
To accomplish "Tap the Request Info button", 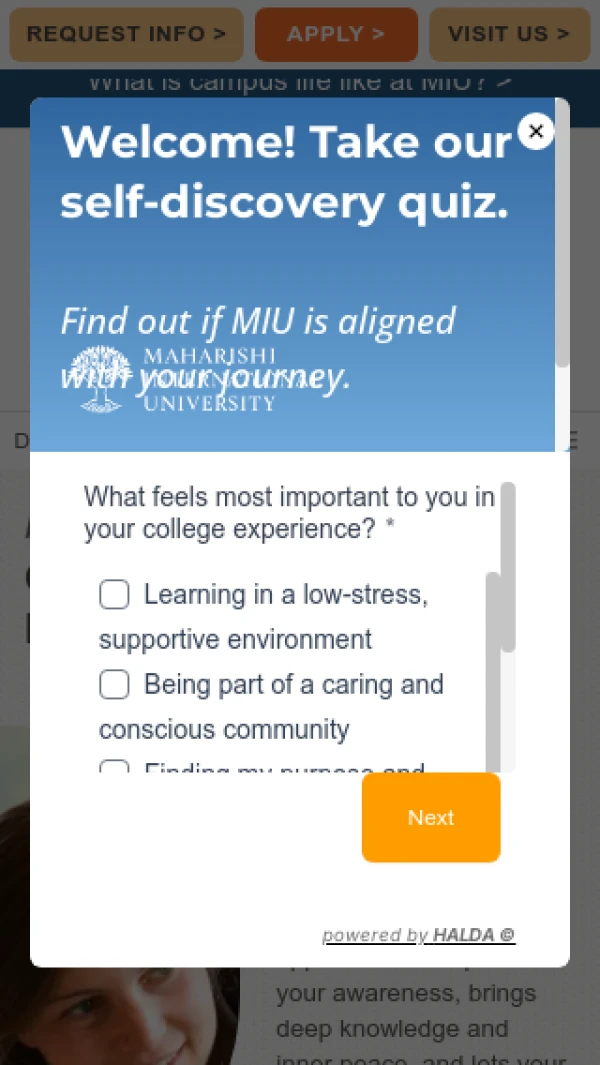I will (126, 34).
